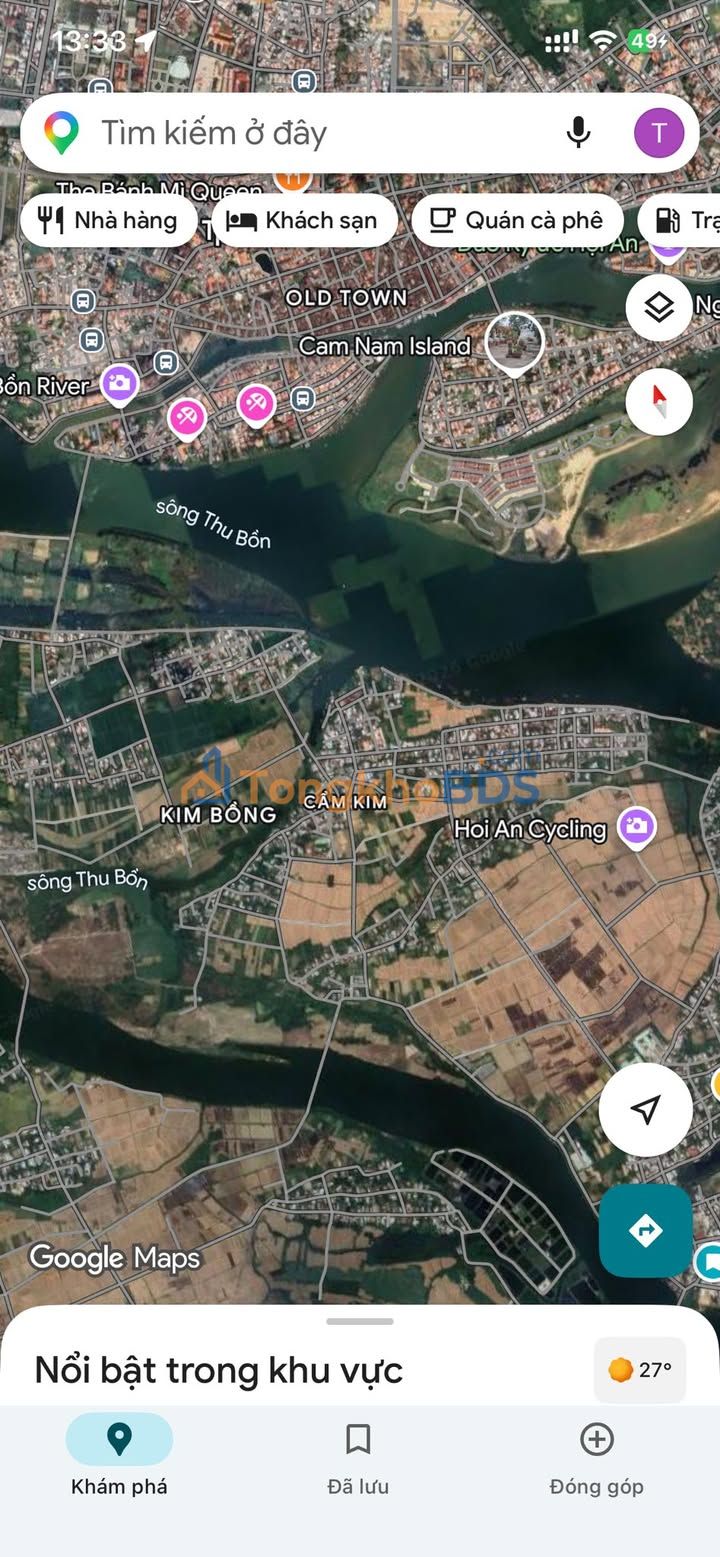Open directions with the blue arrow button
This screenshot has height=1557, width=720.
click(x=646, y=1230)
